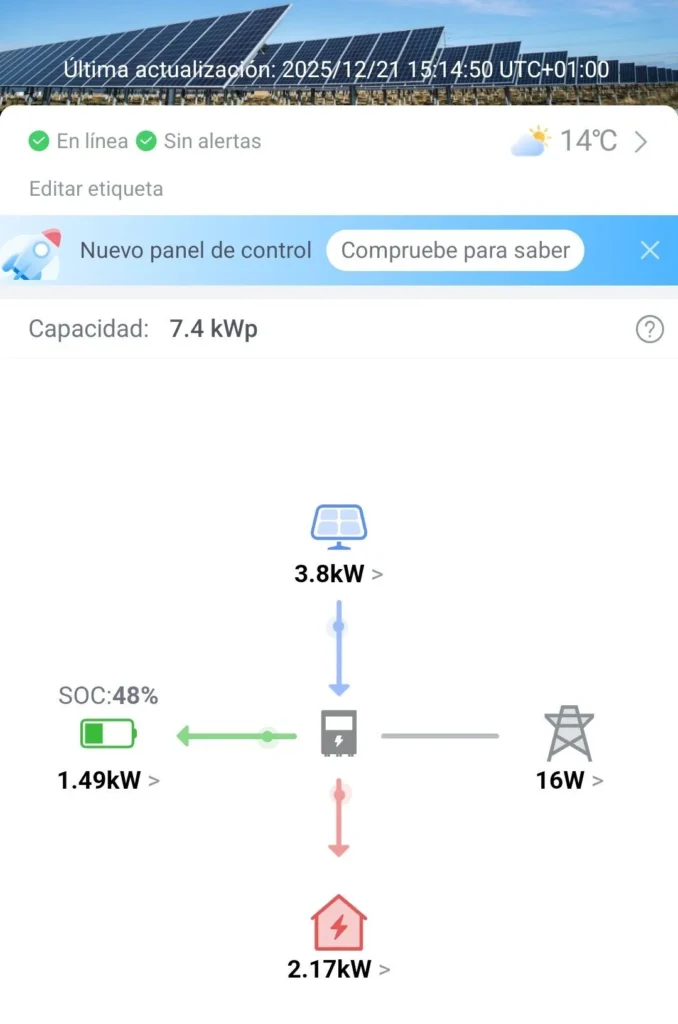Open solar production details 3.8kW
The image size is (678, 1024).
pyautogui.click(x=339, y=574)
